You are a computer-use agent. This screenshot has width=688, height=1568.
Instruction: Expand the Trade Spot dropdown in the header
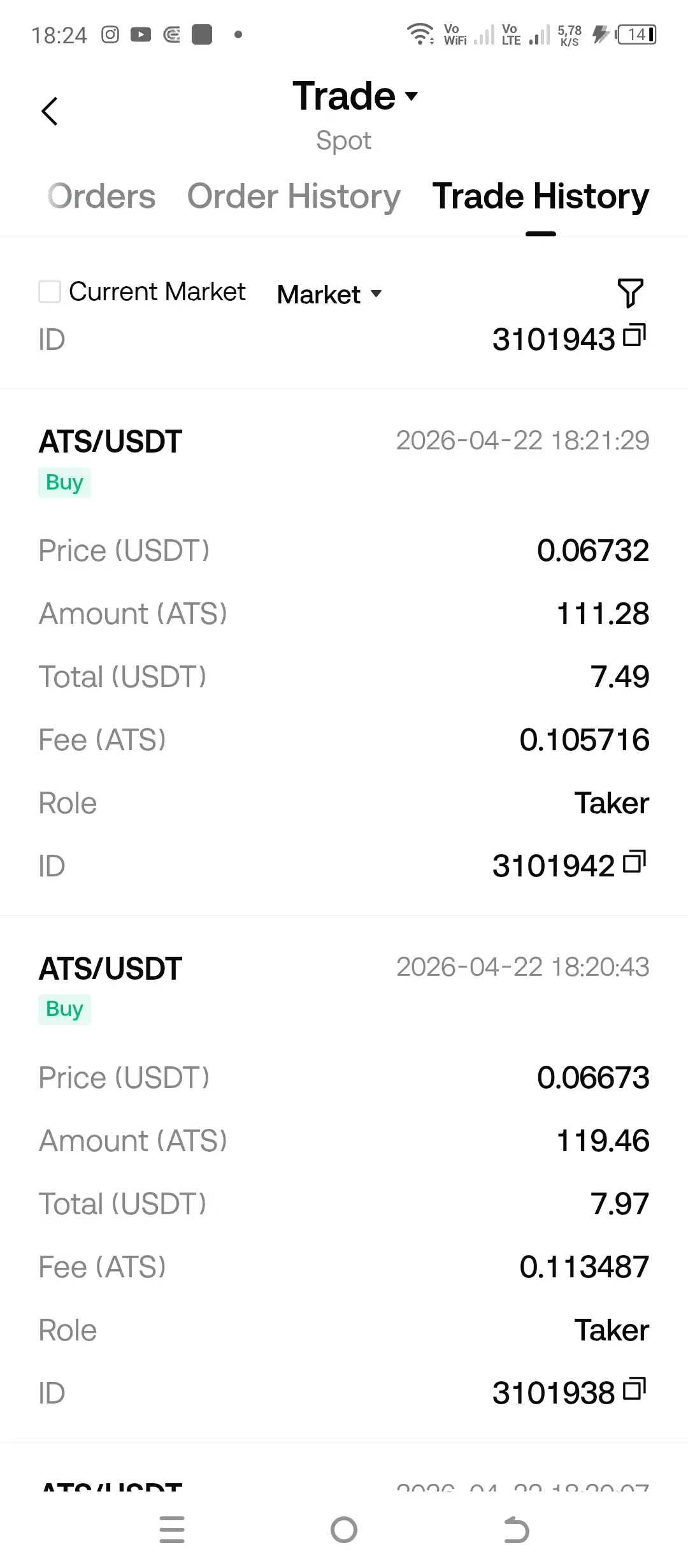pyautogui.click(x=355, y=97)
